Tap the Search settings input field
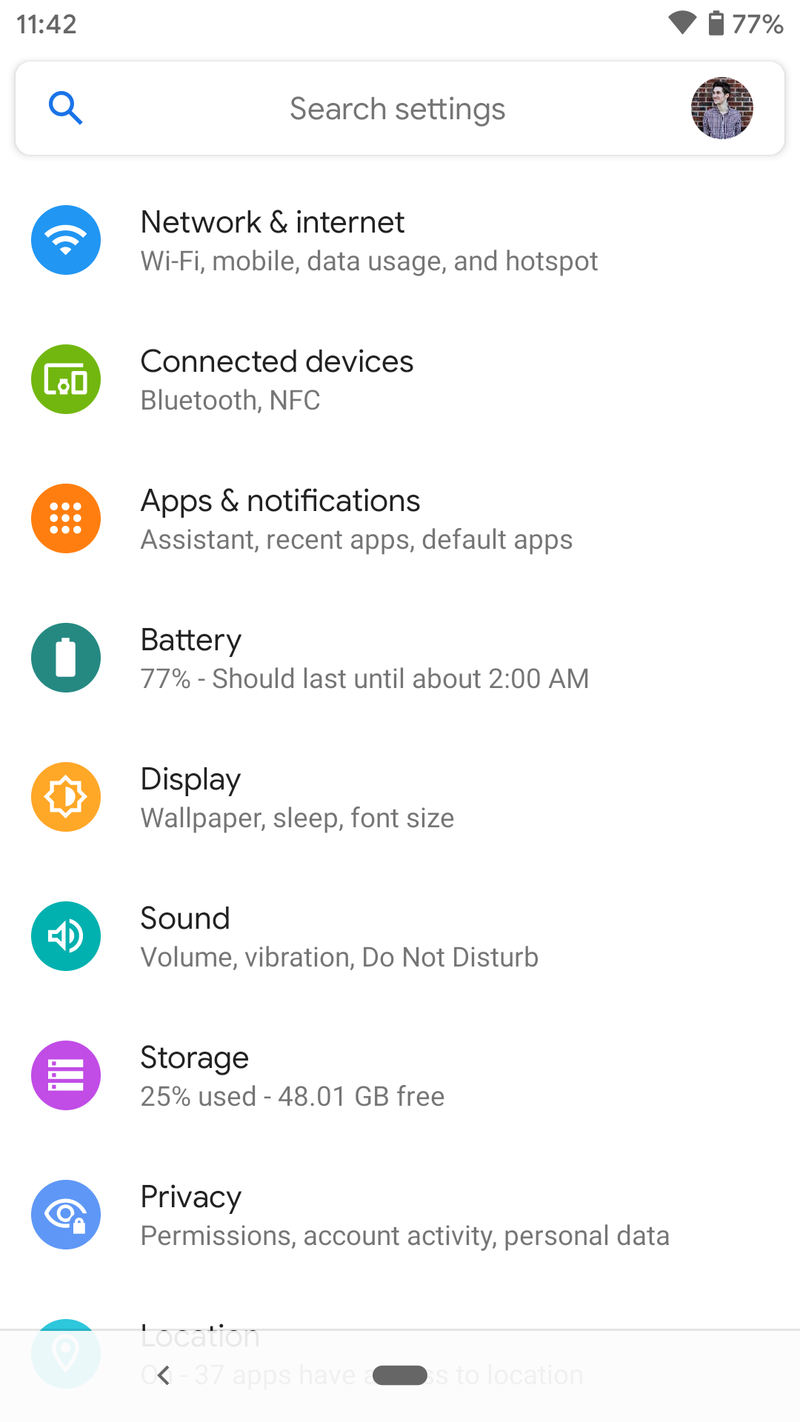Viewport: 800px width, 1422px height. click(x=397, y=108)
